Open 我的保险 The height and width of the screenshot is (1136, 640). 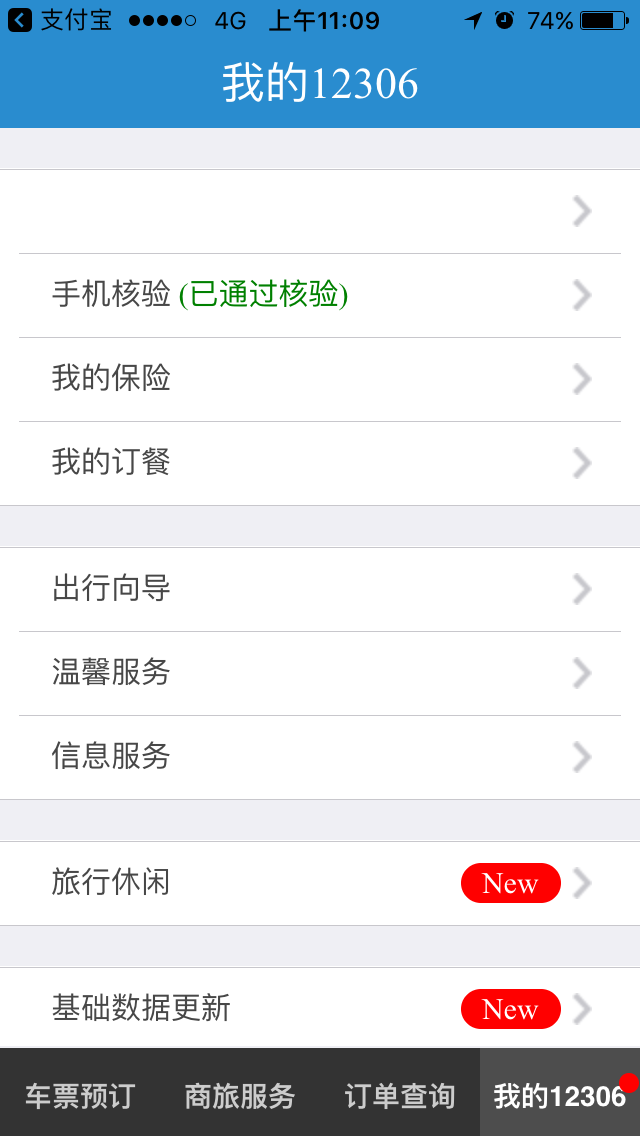coord(320,379)
